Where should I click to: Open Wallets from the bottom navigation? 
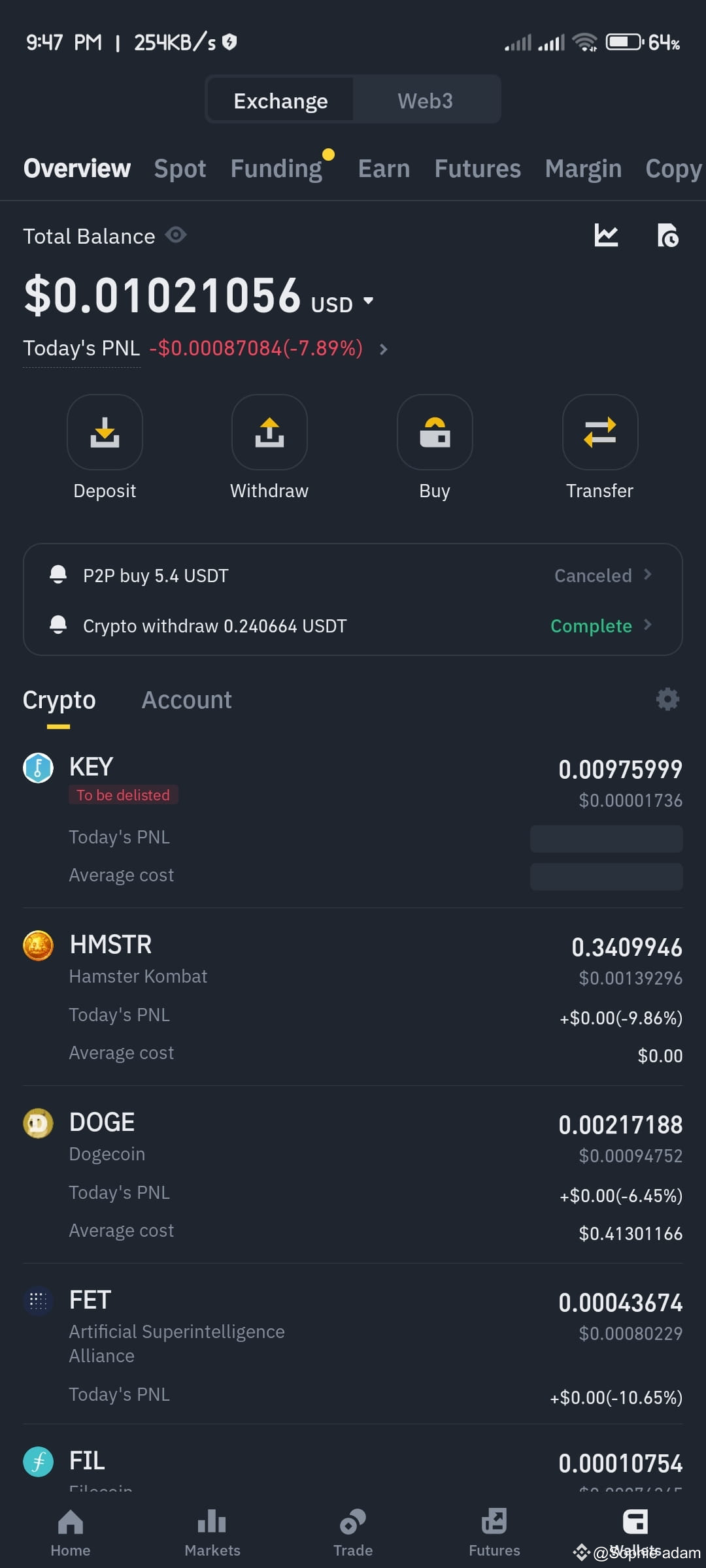pos(635,1522)
